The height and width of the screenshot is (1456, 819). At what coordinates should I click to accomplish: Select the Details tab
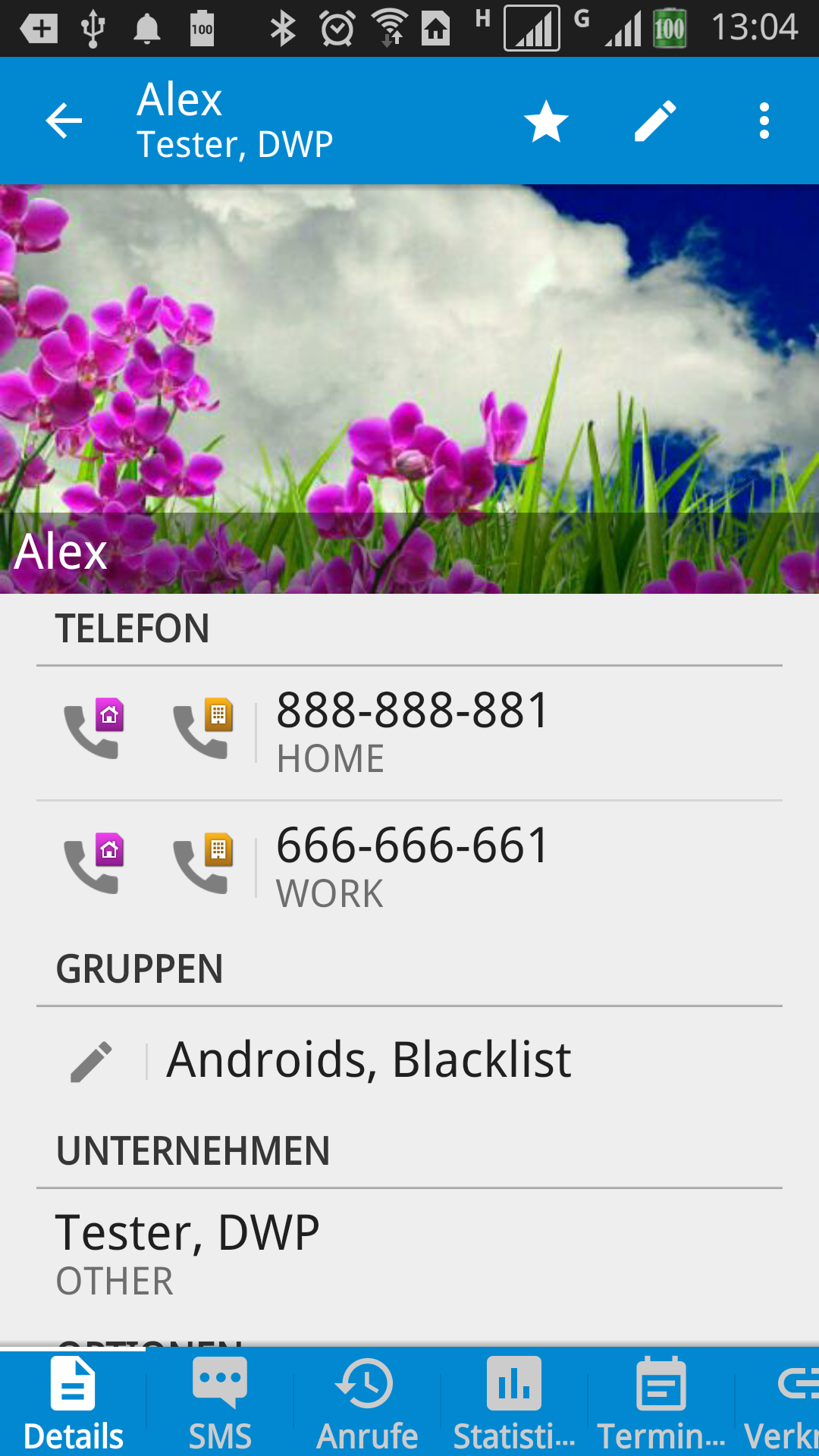coord(73,1403)
